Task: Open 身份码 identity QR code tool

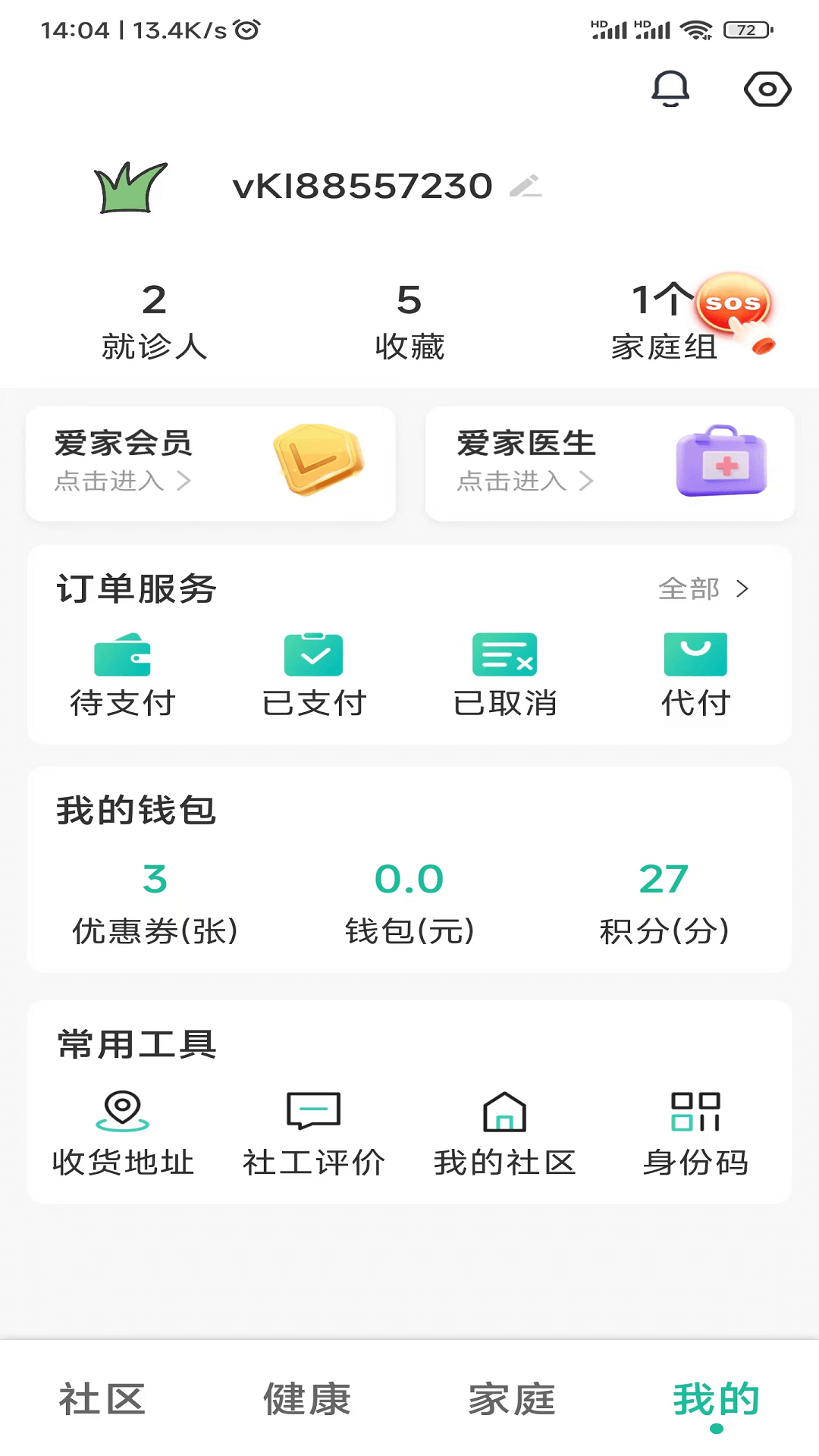Action: [695, 1130]
